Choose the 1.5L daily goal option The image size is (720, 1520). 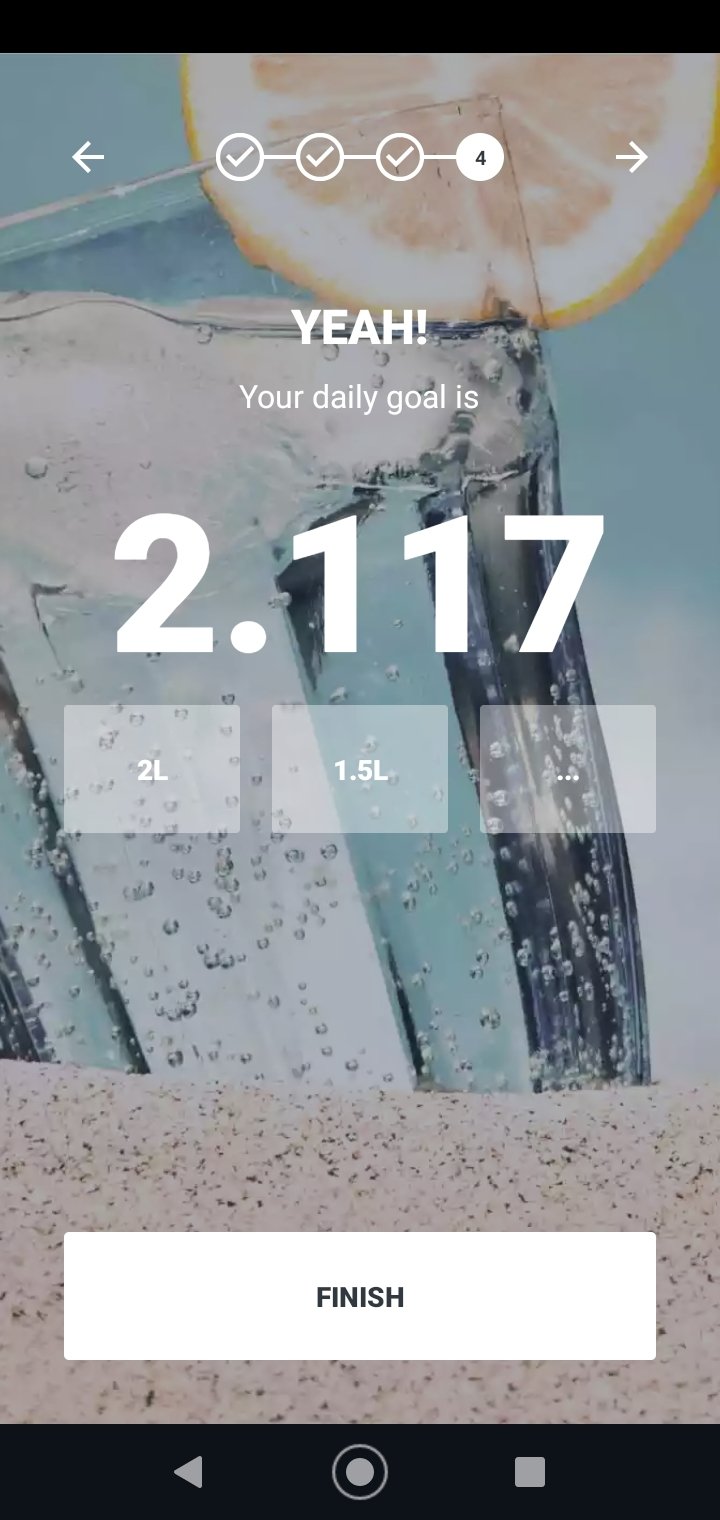(x=360, y=769)
